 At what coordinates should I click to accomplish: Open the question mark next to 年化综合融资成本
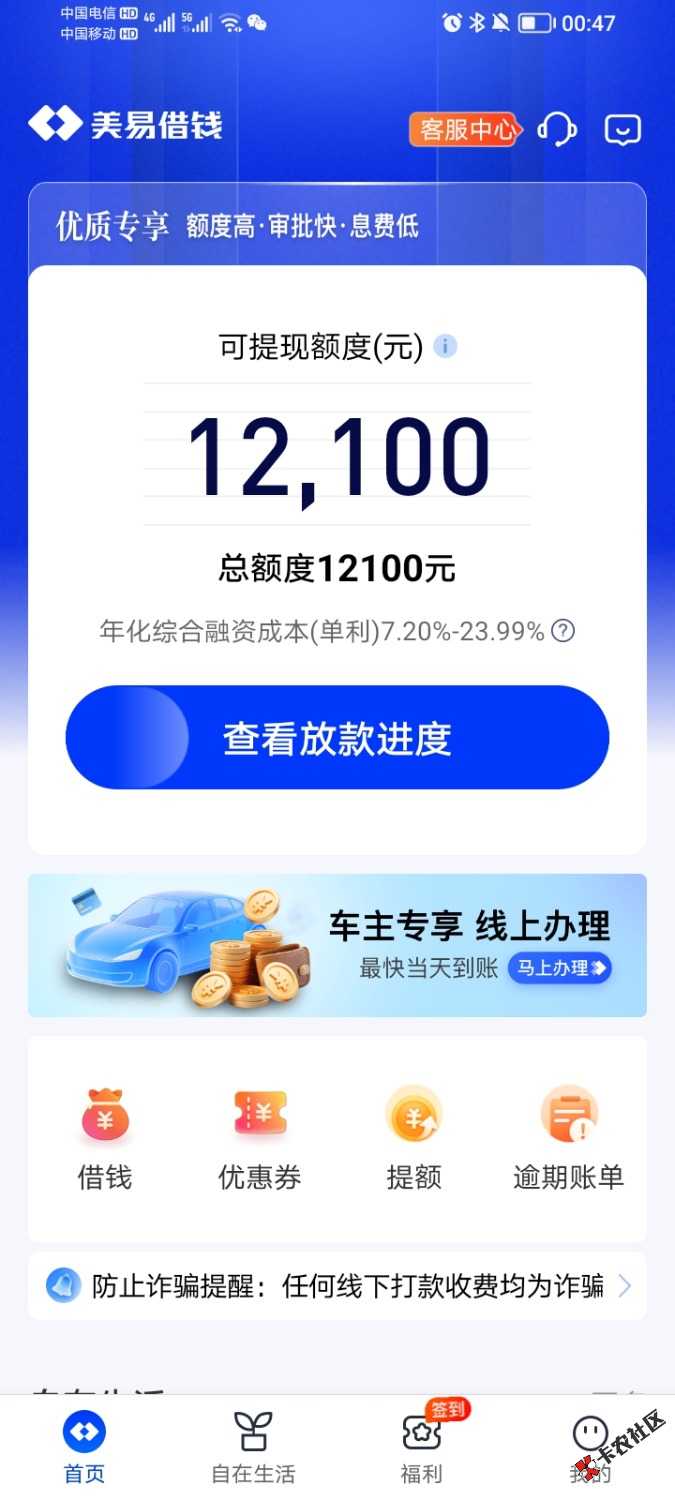(564, 631)
